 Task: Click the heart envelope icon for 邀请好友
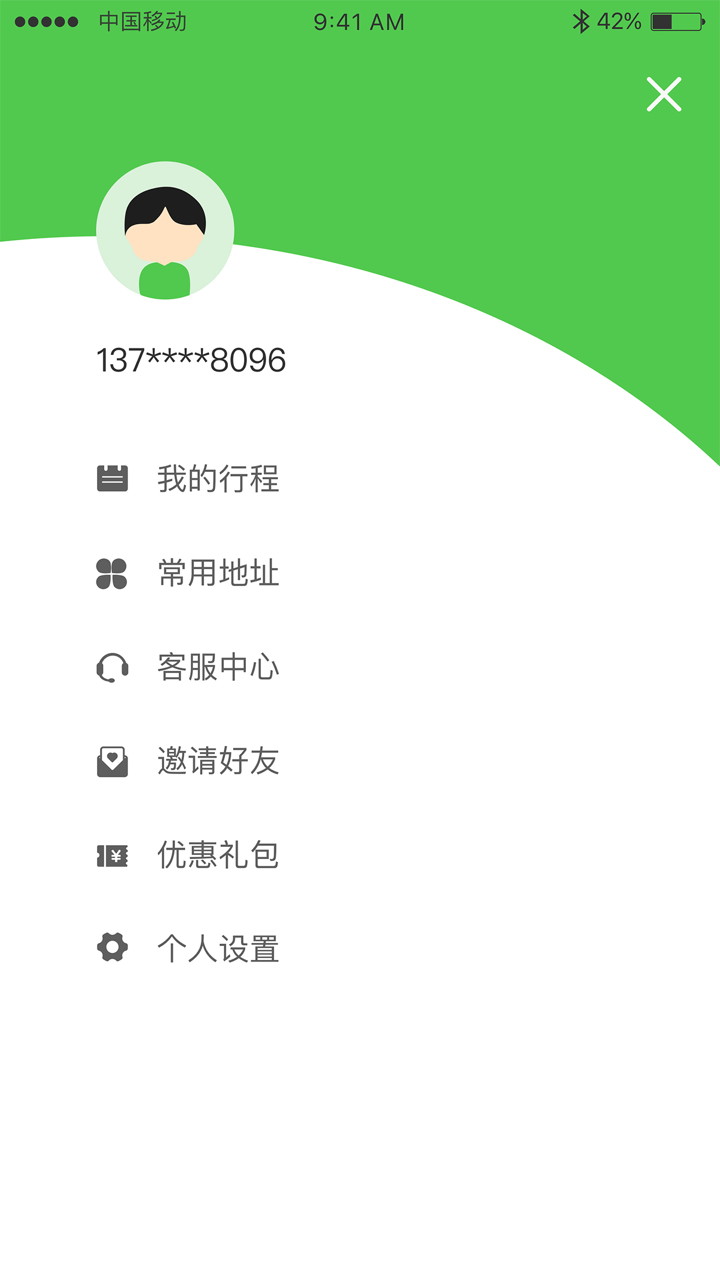click(x=112, y=760)
